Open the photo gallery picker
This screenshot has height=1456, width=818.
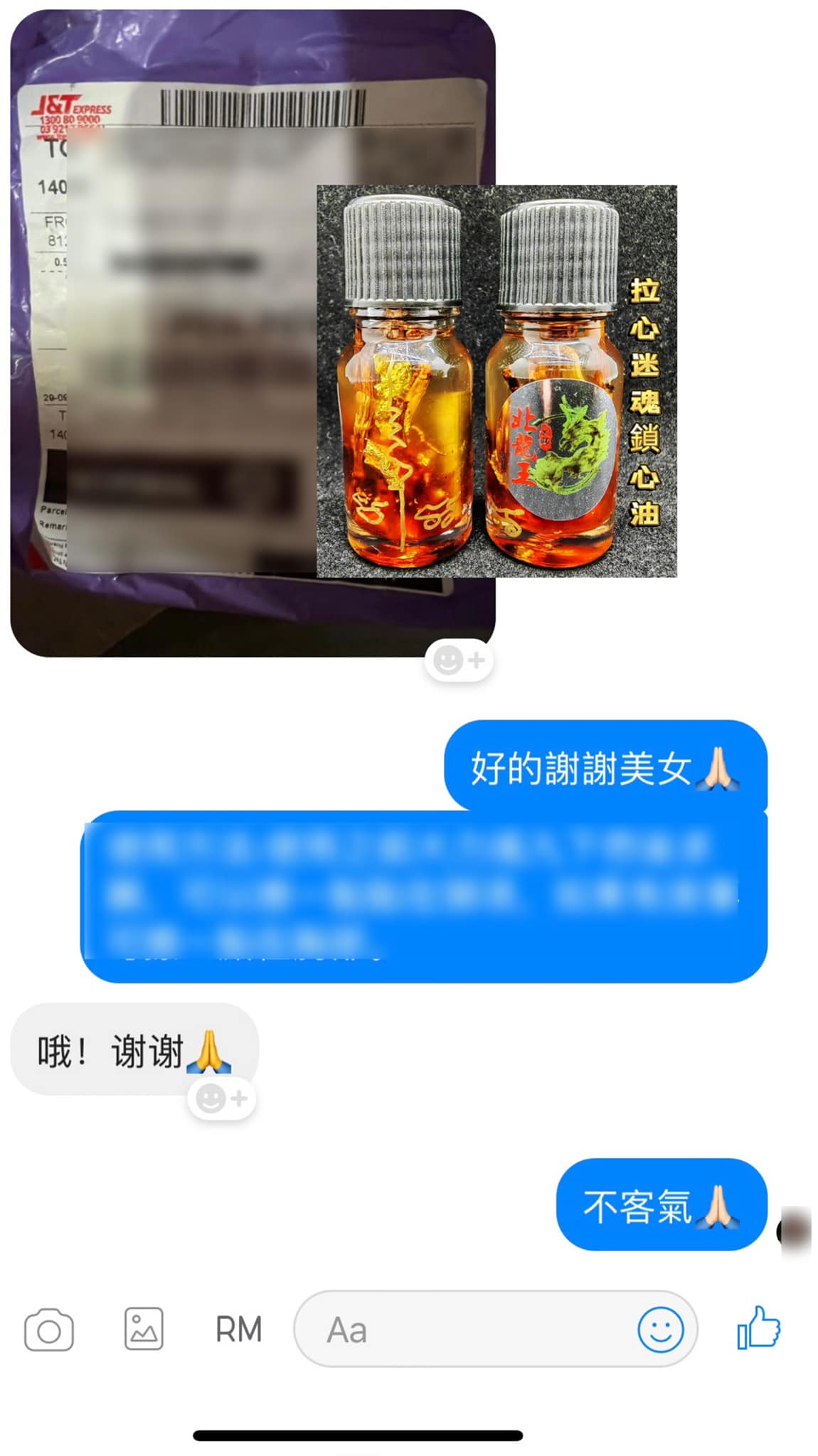144,1329
